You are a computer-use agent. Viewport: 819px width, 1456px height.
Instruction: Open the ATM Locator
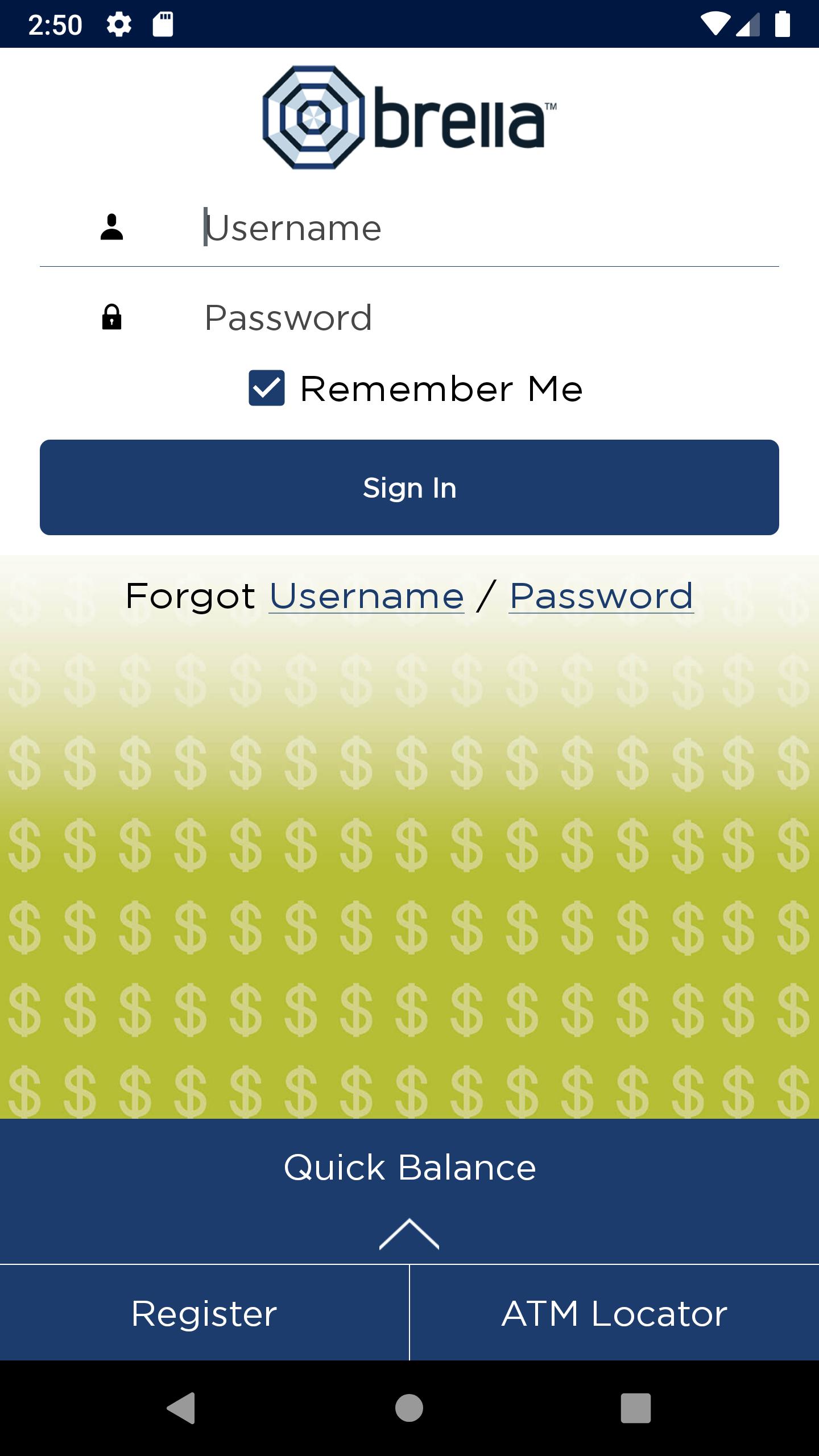(x=614, y=1314)
